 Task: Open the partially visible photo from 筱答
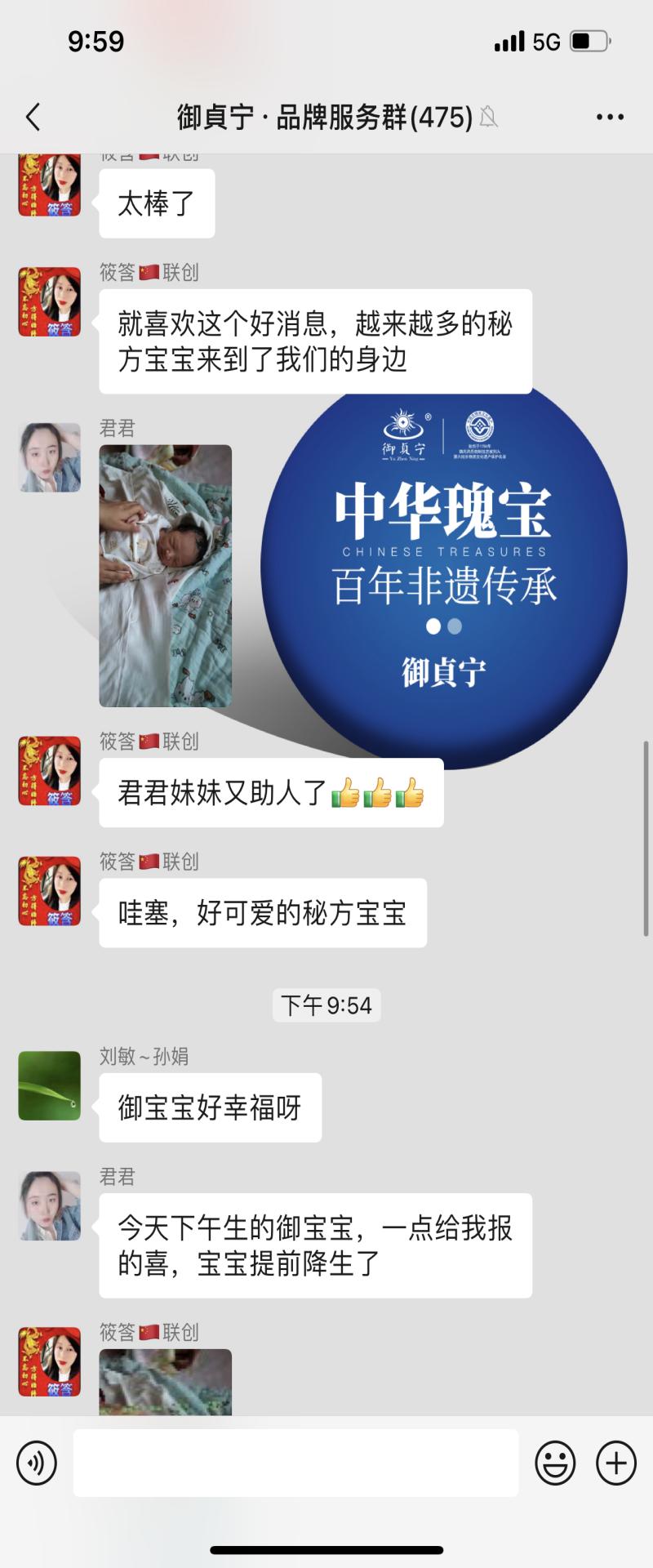tap(166, 1382)
